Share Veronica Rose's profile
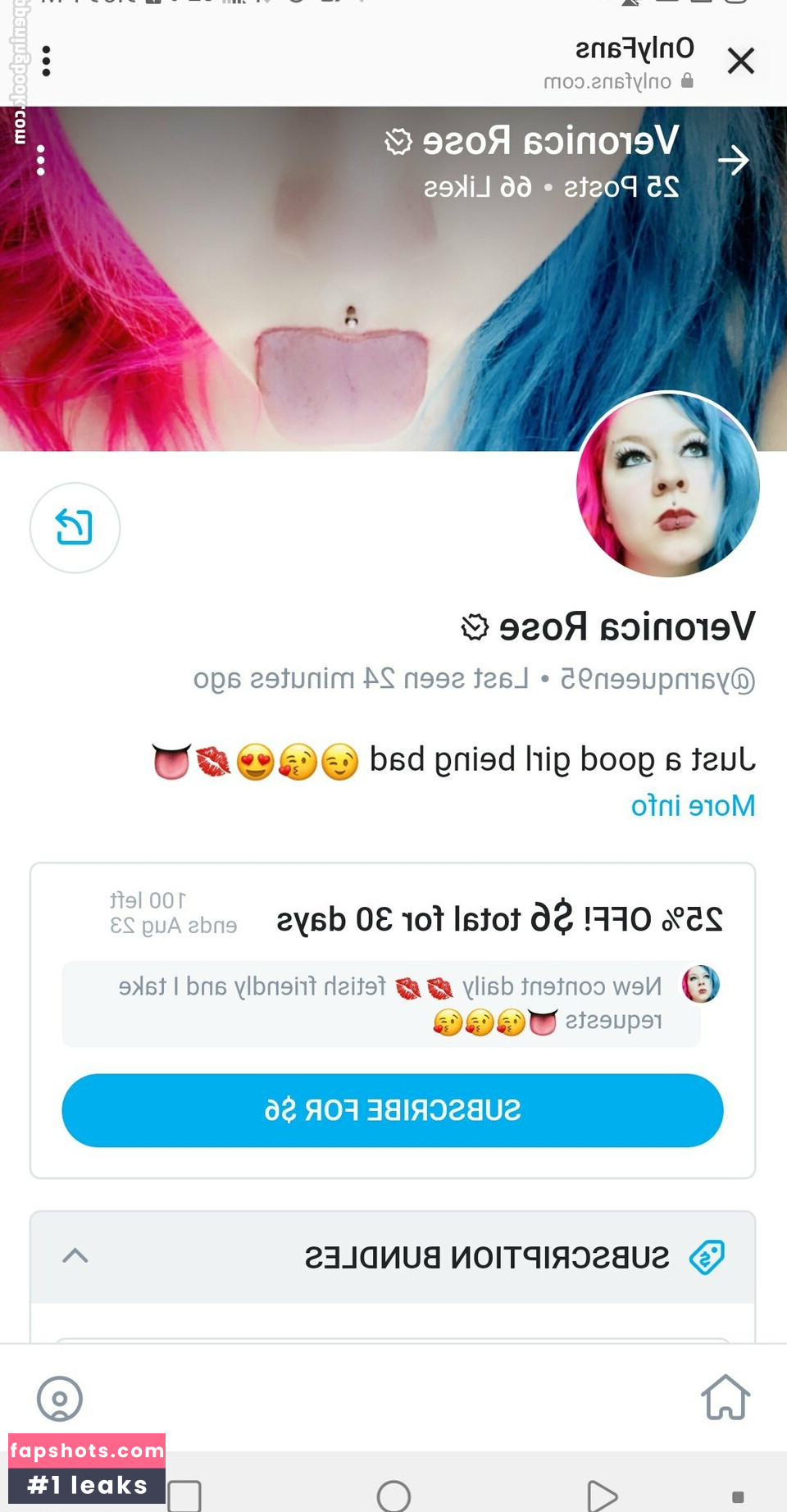The height and width of the screenshot is (1512, 787). click(75, 527)
